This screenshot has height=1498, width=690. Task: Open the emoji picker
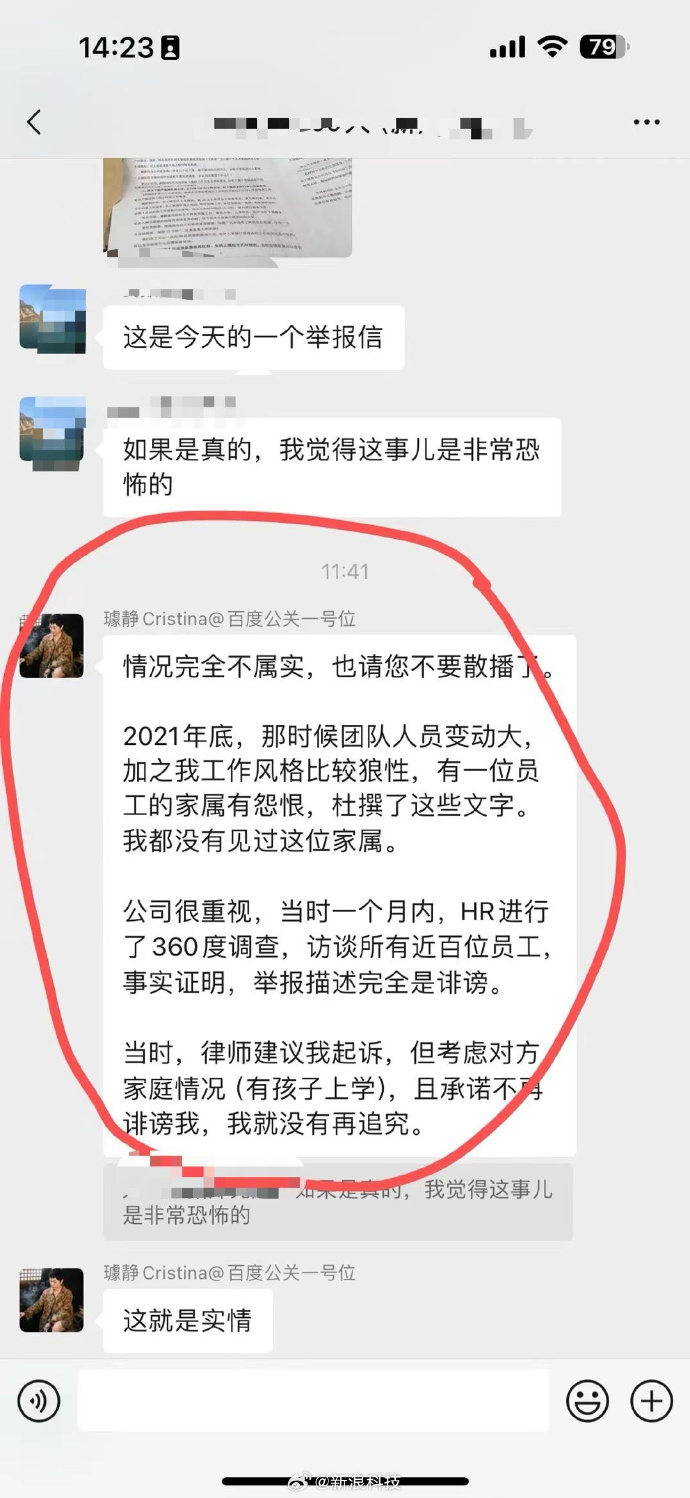click(587, 1401)
